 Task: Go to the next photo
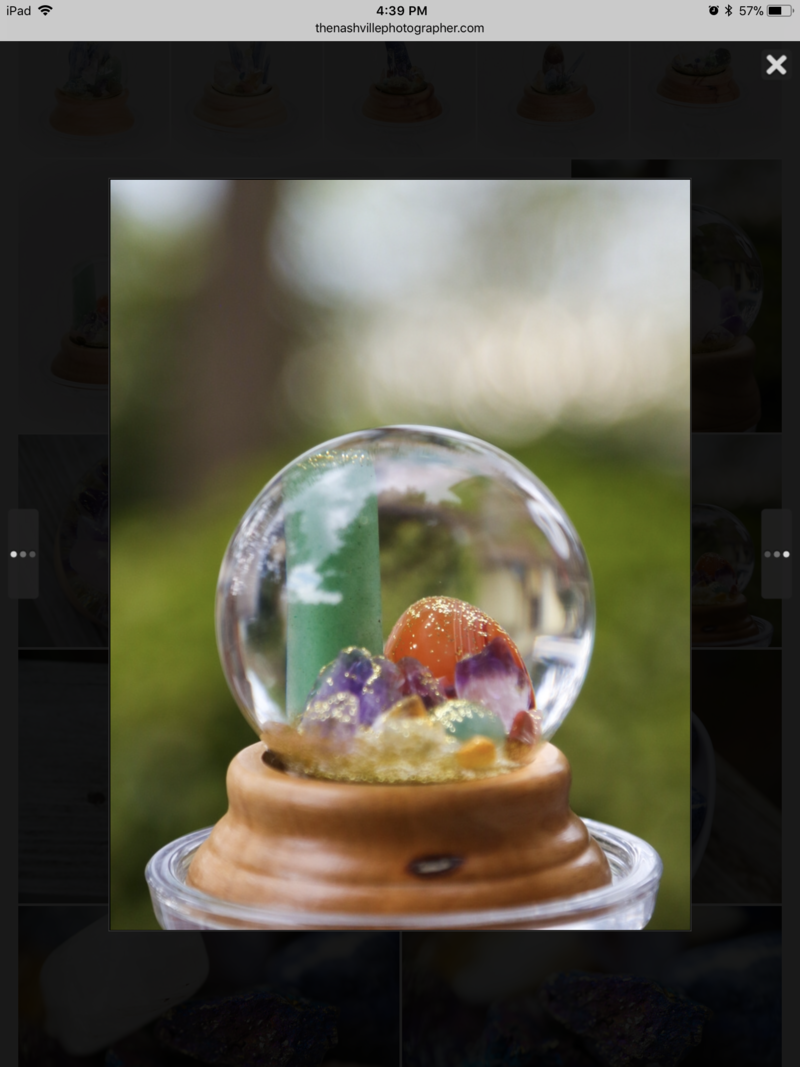(776, 553)
